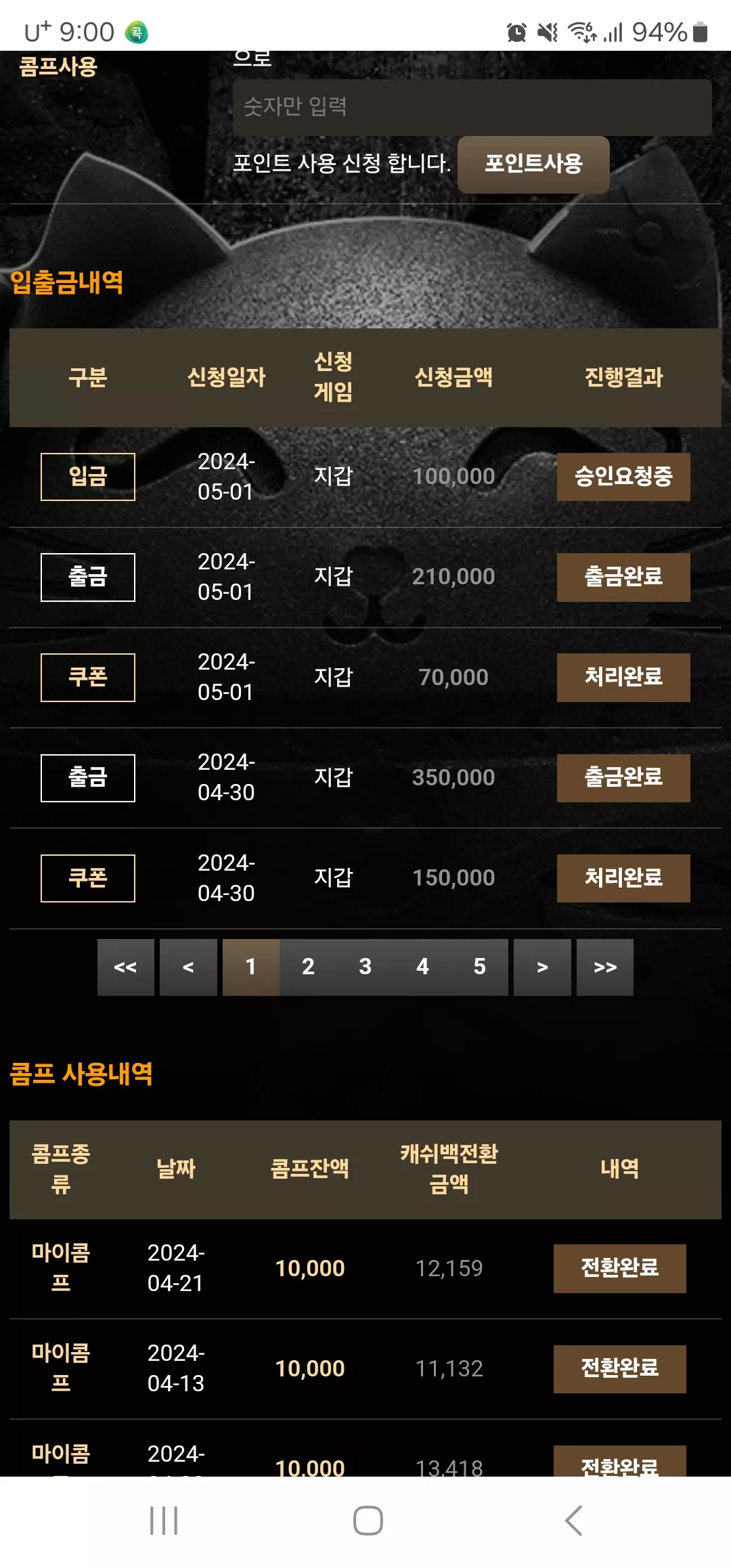Jump to the last page with >>
Screen dimensions: 731x1568
pos(605,967)
